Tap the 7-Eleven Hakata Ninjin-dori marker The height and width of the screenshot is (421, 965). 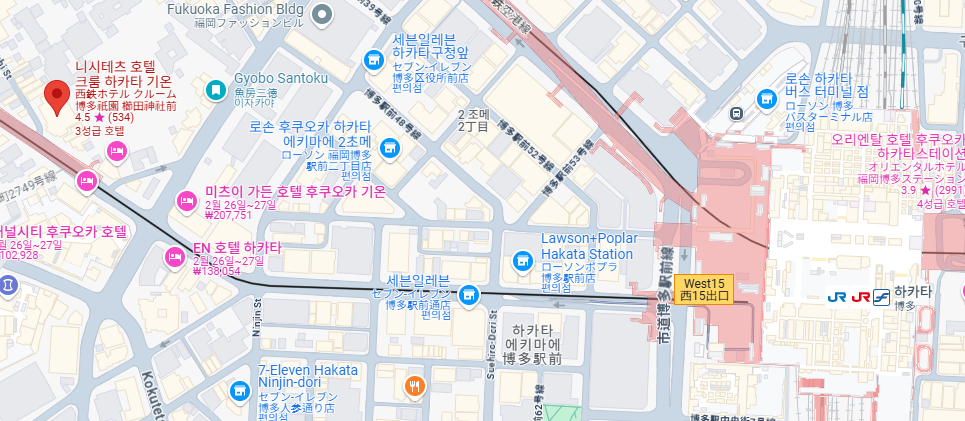[x=239, y=390]
